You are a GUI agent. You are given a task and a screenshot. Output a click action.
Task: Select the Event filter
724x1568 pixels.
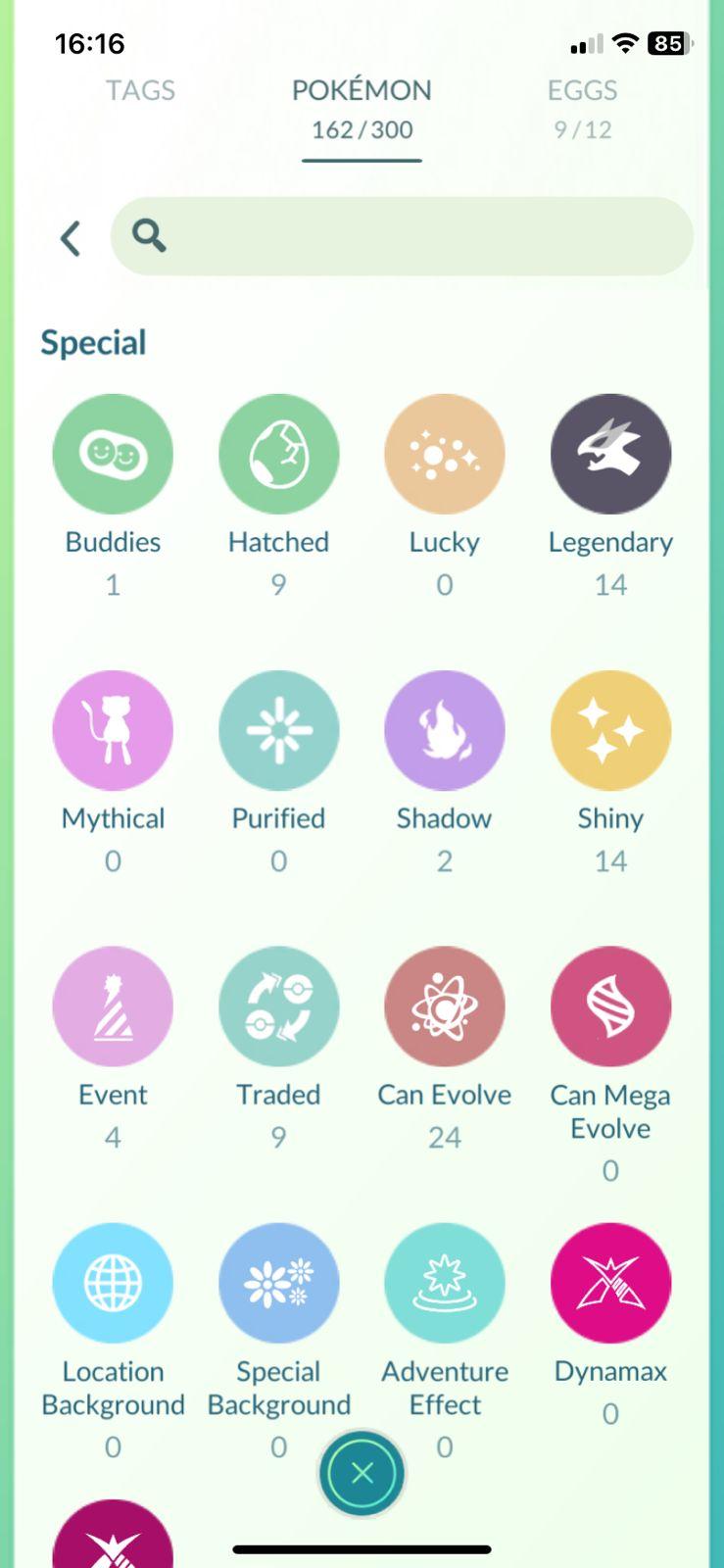pos(113,1006)
